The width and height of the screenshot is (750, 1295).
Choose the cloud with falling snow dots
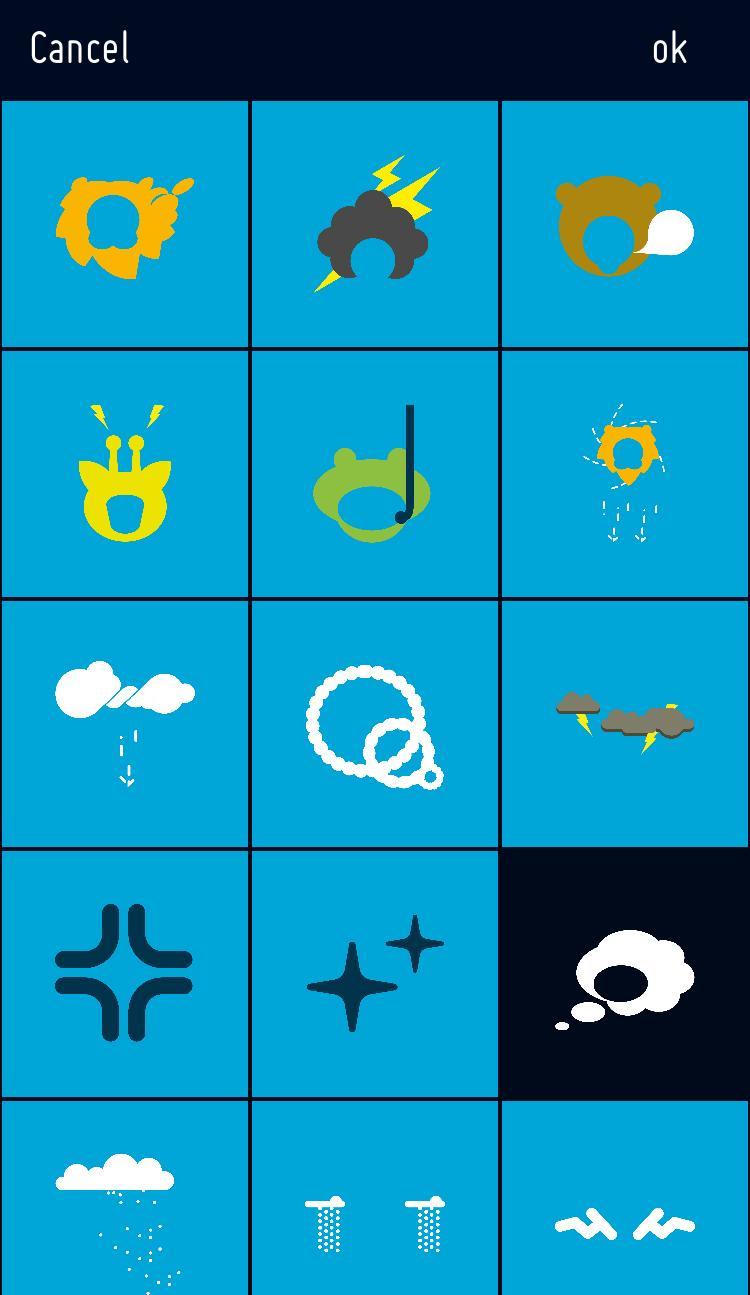(125, 1210)
